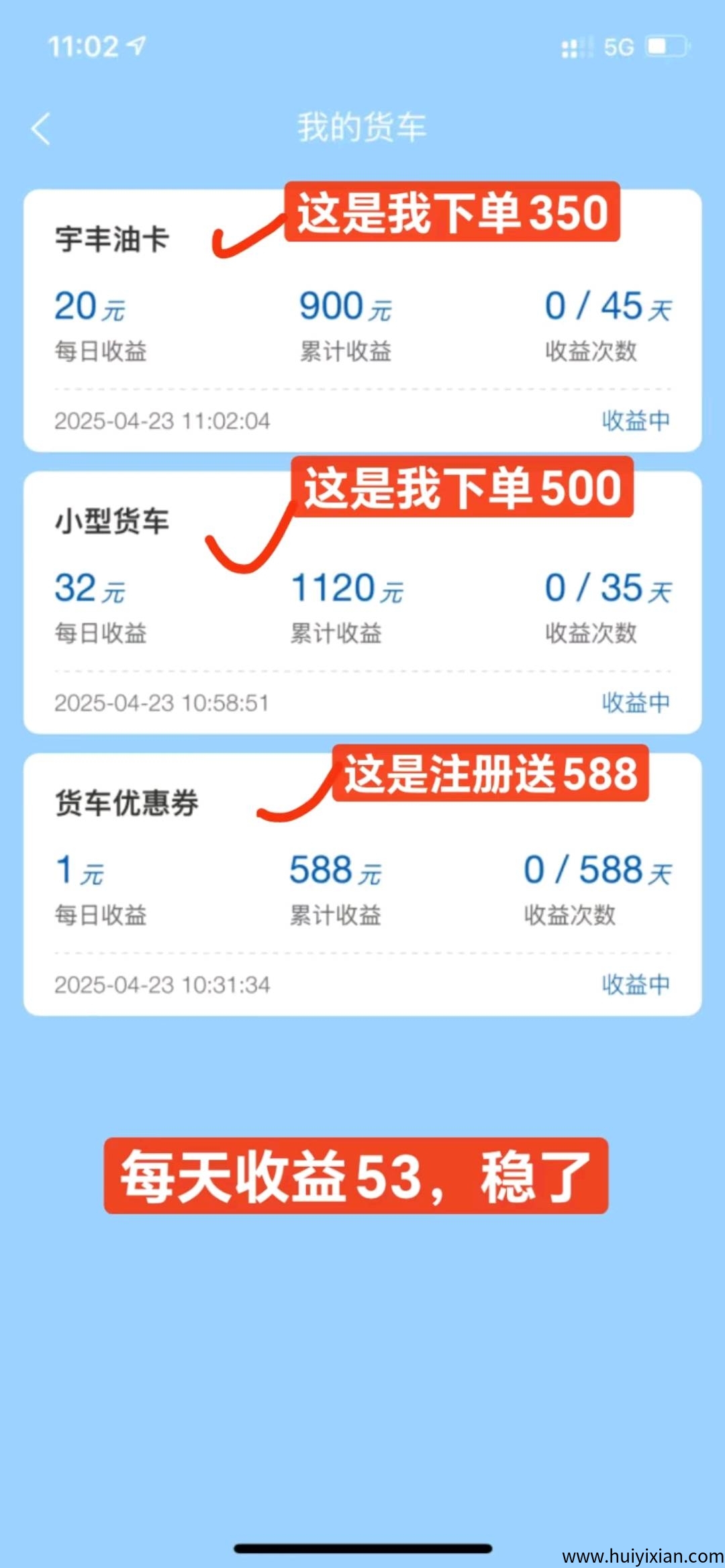The height and width of the screenshot is (1568, 725).
Task: Open the 小型货车 card
Action: tap(362, 597)
